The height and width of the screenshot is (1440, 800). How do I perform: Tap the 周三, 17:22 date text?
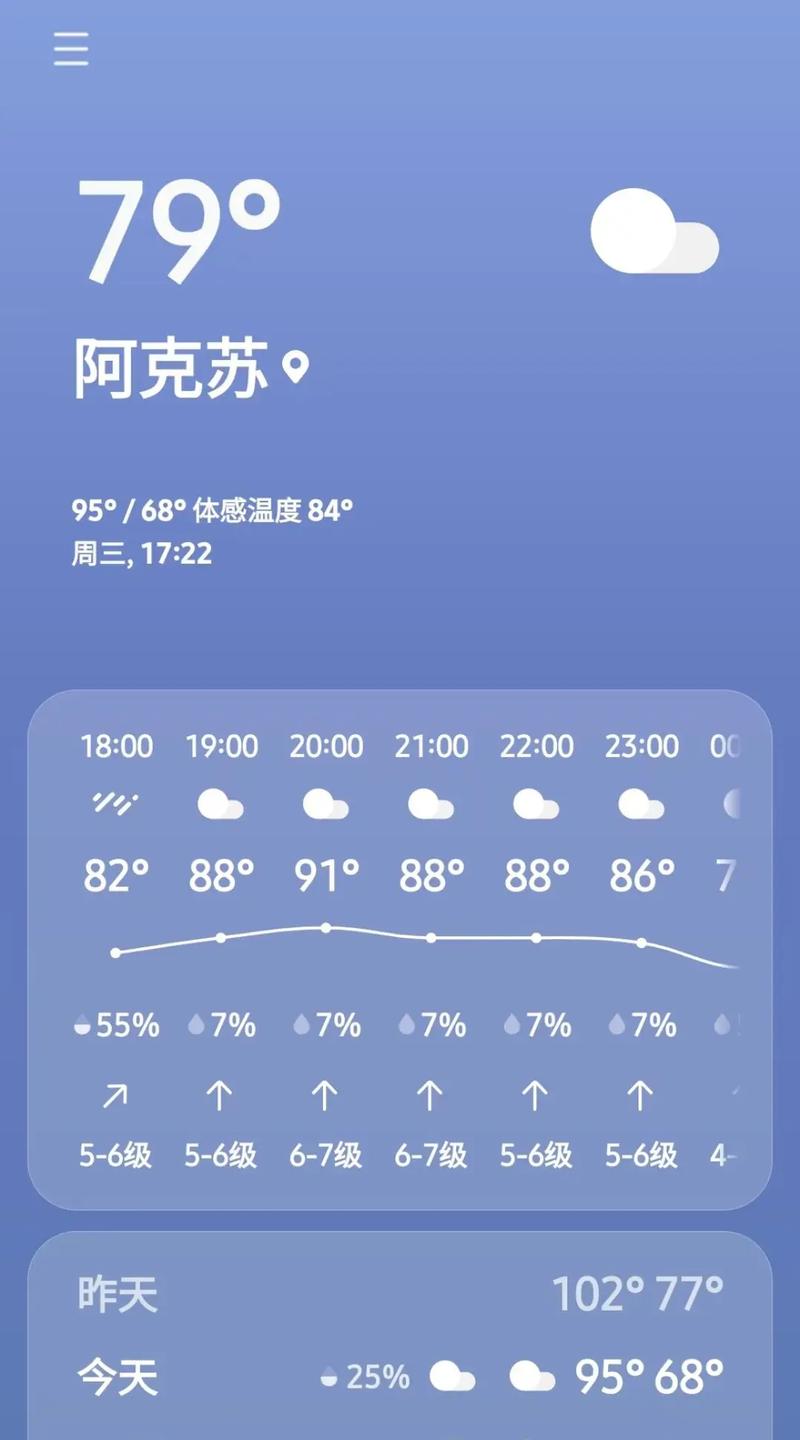[x=143, y=555]
